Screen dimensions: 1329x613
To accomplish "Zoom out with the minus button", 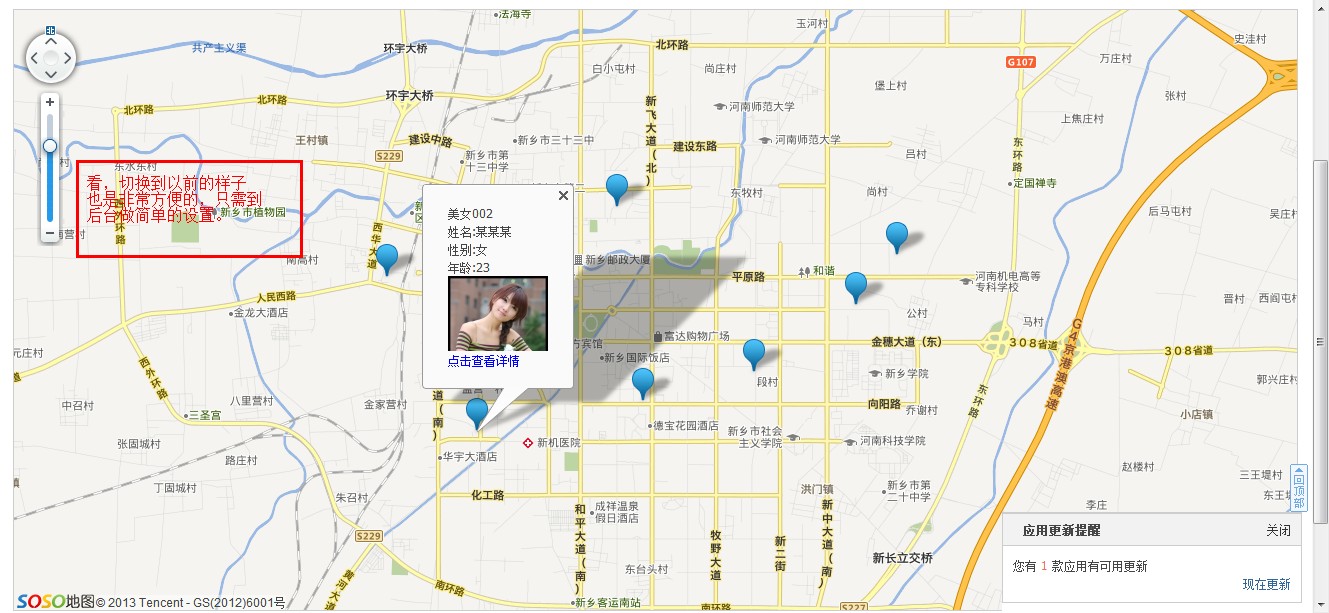I will point(50,233).
